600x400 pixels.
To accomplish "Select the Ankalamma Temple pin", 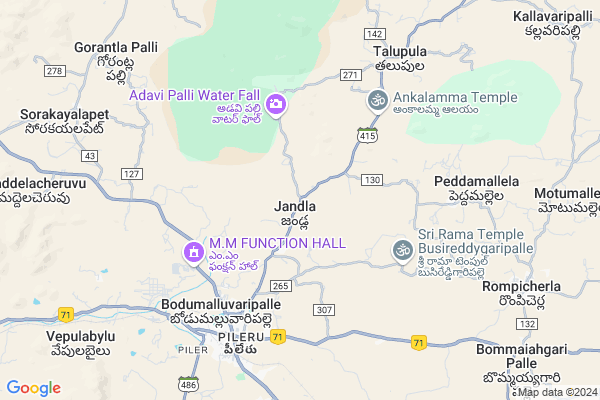I will click(378, 99).
